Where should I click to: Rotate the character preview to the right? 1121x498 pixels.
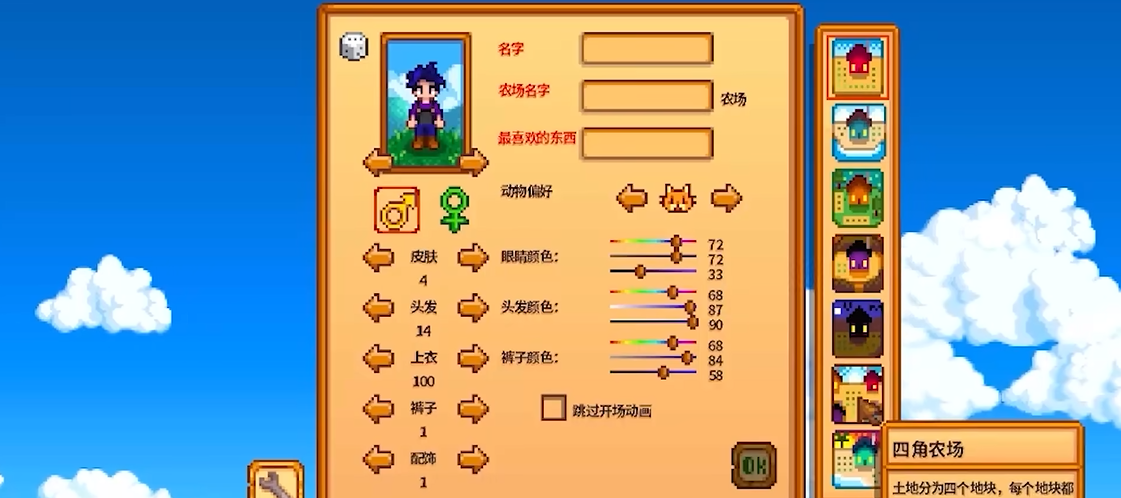473,162
